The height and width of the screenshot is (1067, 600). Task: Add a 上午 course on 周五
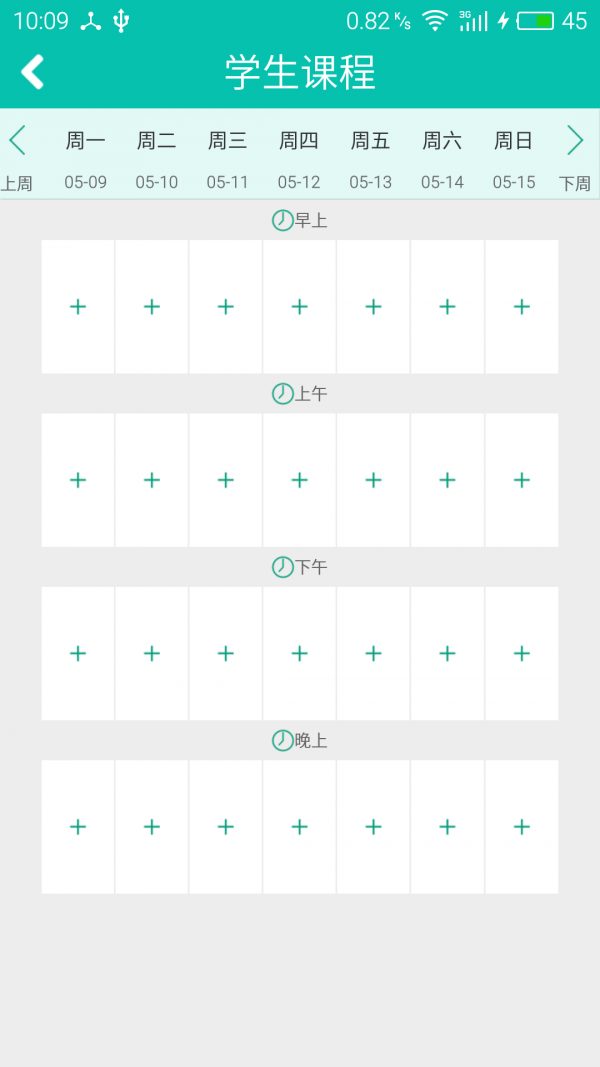point(373,480)
